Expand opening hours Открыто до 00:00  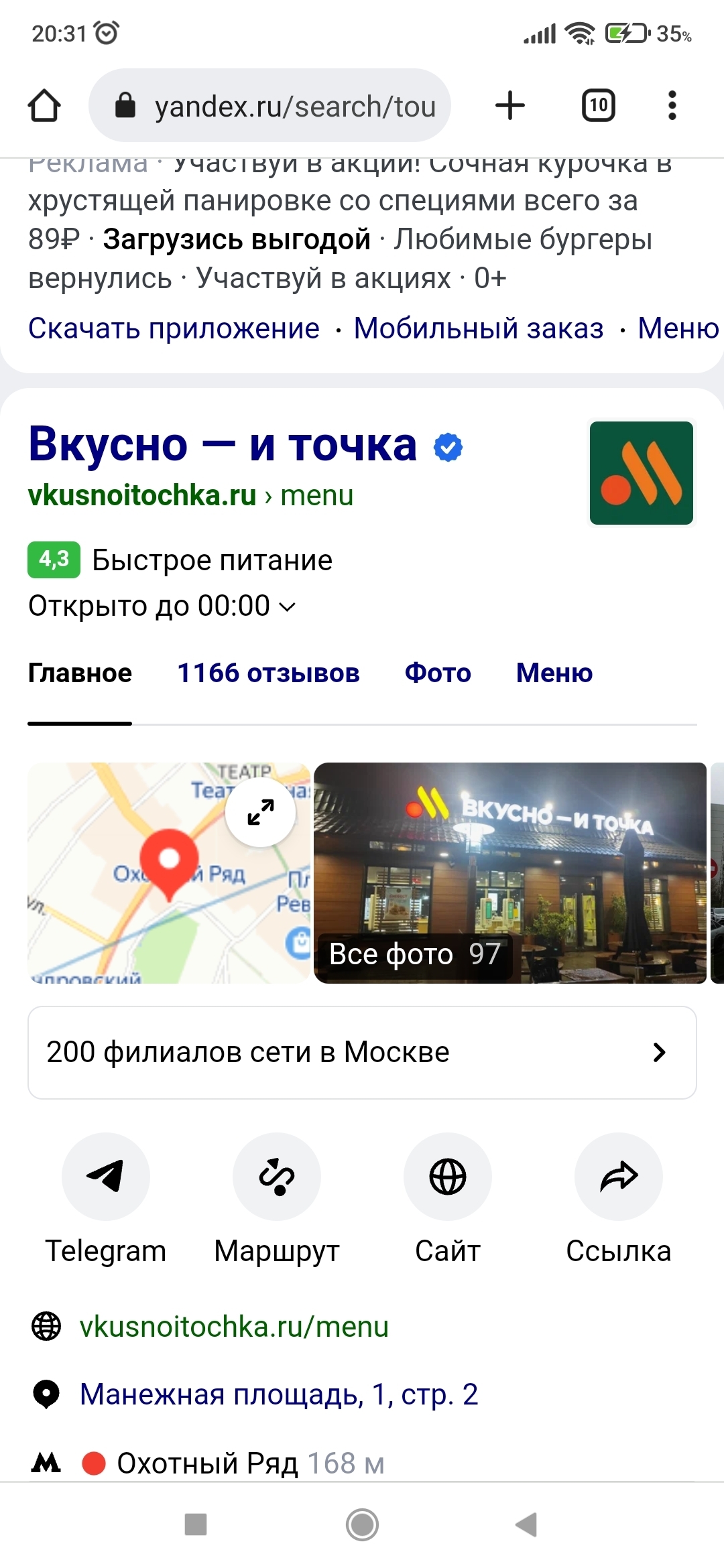click(x=162, y=606)
